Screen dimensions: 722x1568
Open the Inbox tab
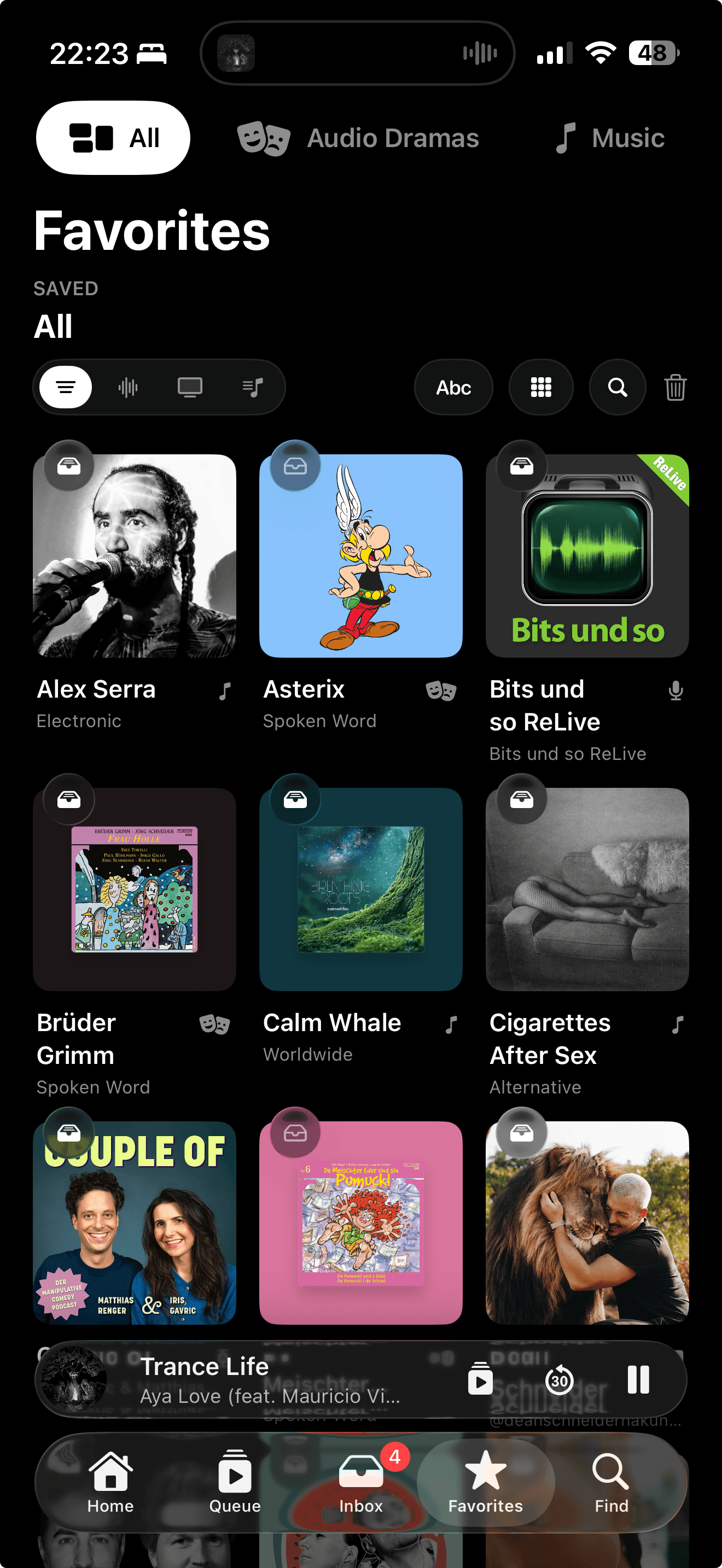(x=361, y=1483)
